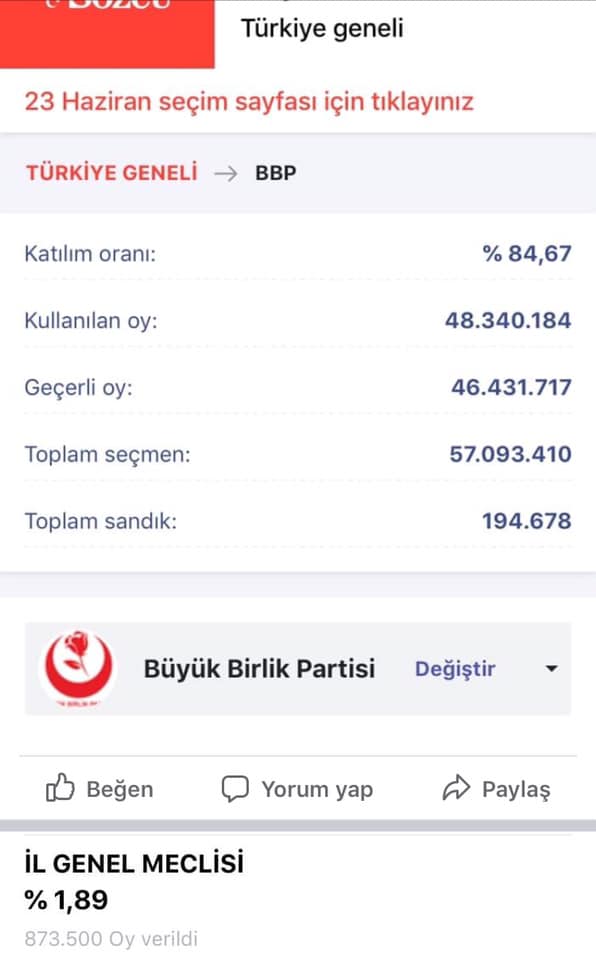This screenshot has width=596, height=960.
Task: Open the İl Genel Meclisi image below
Action: pos(298,896)
